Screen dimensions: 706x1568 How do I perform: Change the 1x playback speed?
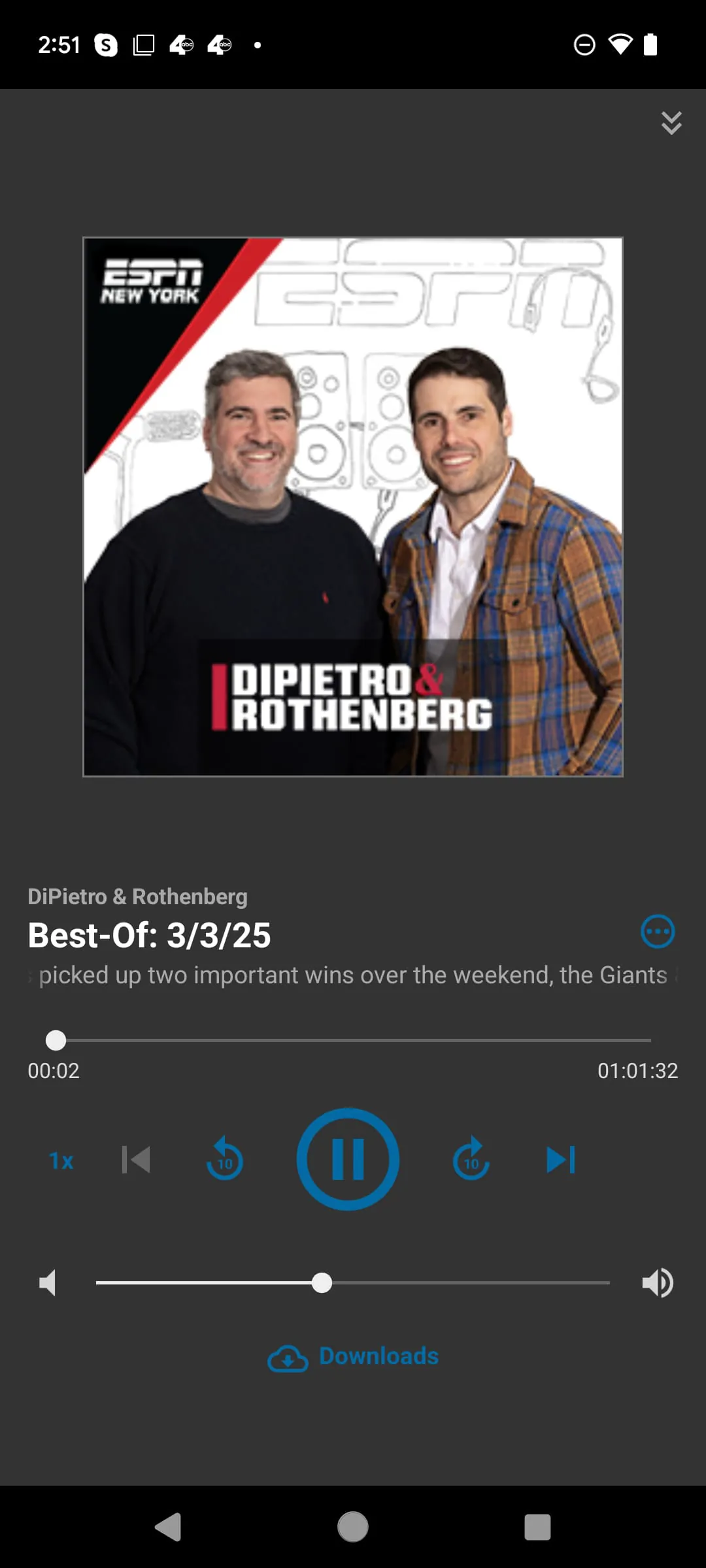tap(61, 1161)
